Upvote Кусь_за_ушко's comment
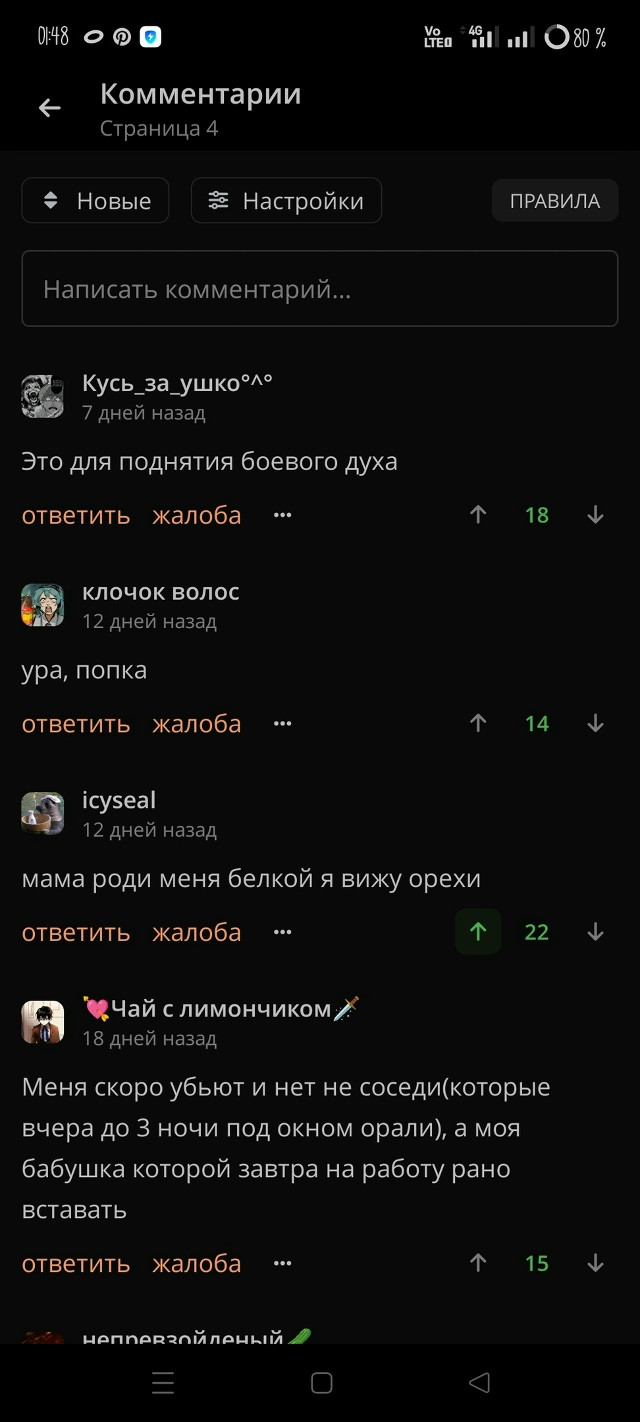This screenshot has height=1422, width=640. pos(478,515)
